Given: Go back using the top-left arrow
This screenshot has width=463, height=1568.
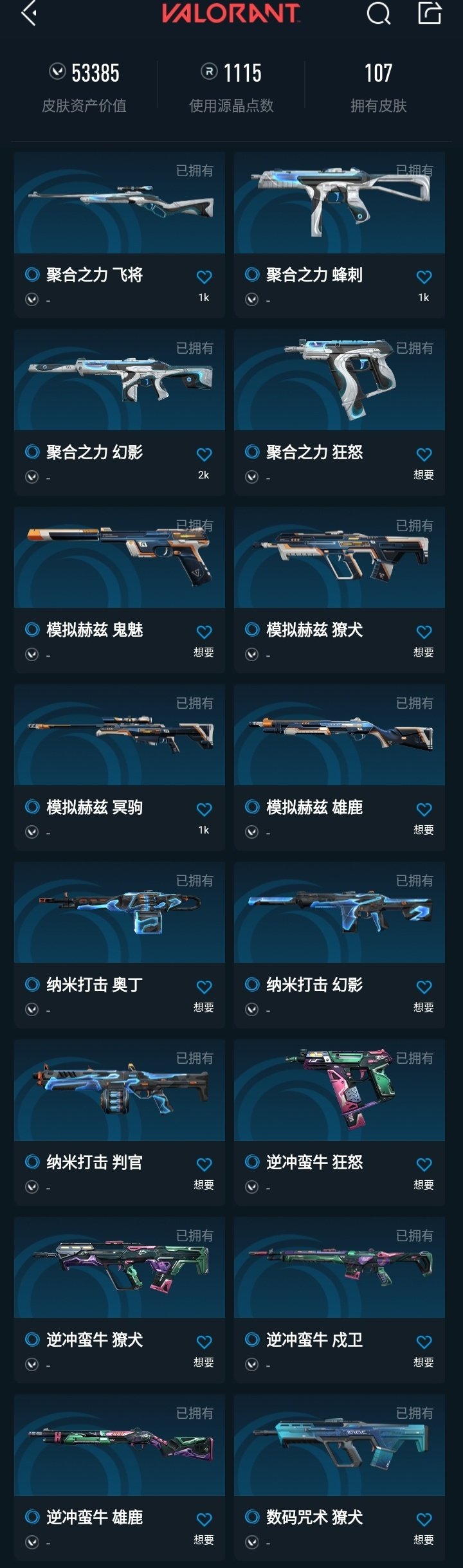Looking at the screenshot, I should [x=29, y=13].
